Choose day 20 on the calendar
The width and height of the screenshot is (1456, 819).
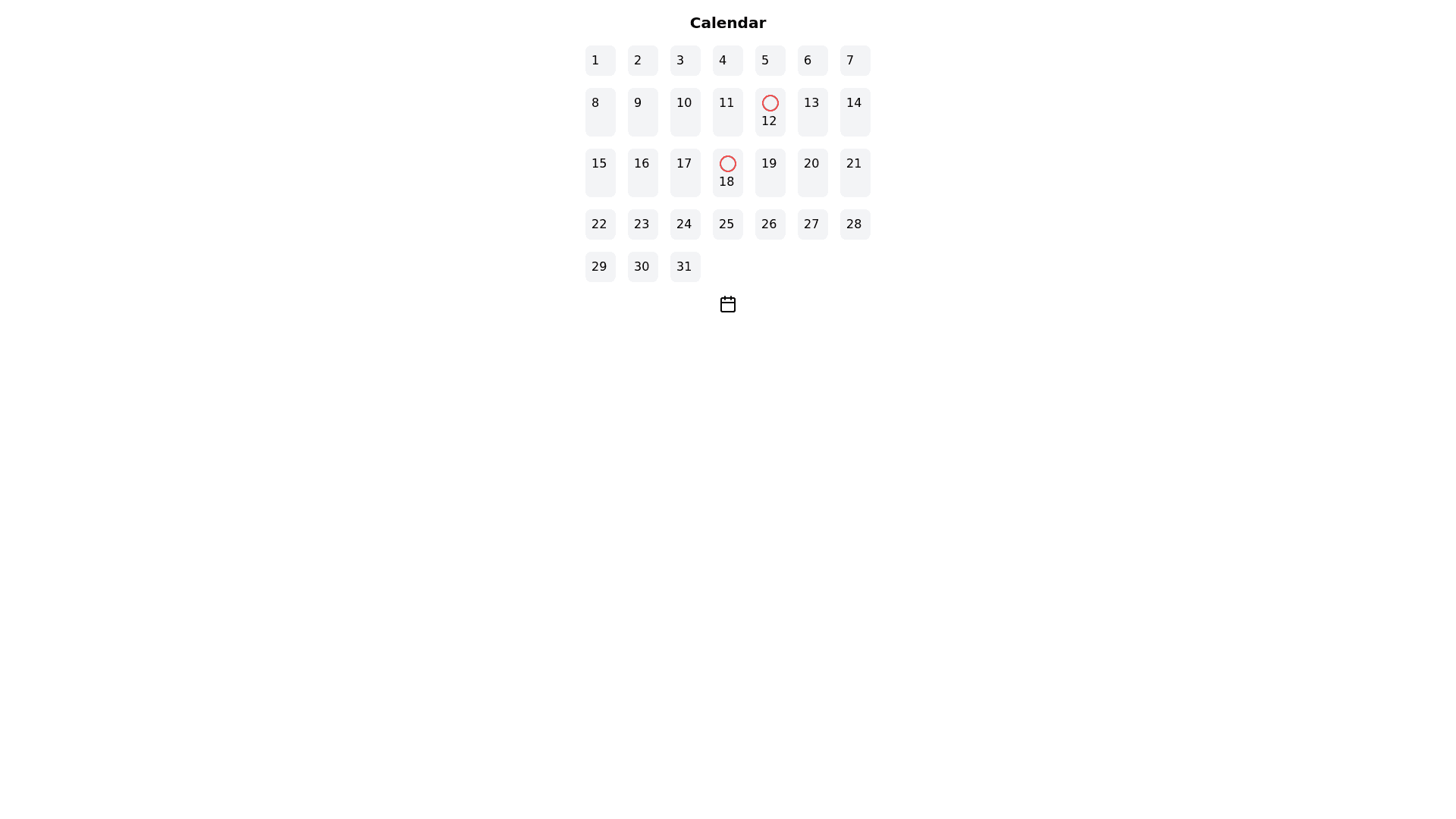812,172
